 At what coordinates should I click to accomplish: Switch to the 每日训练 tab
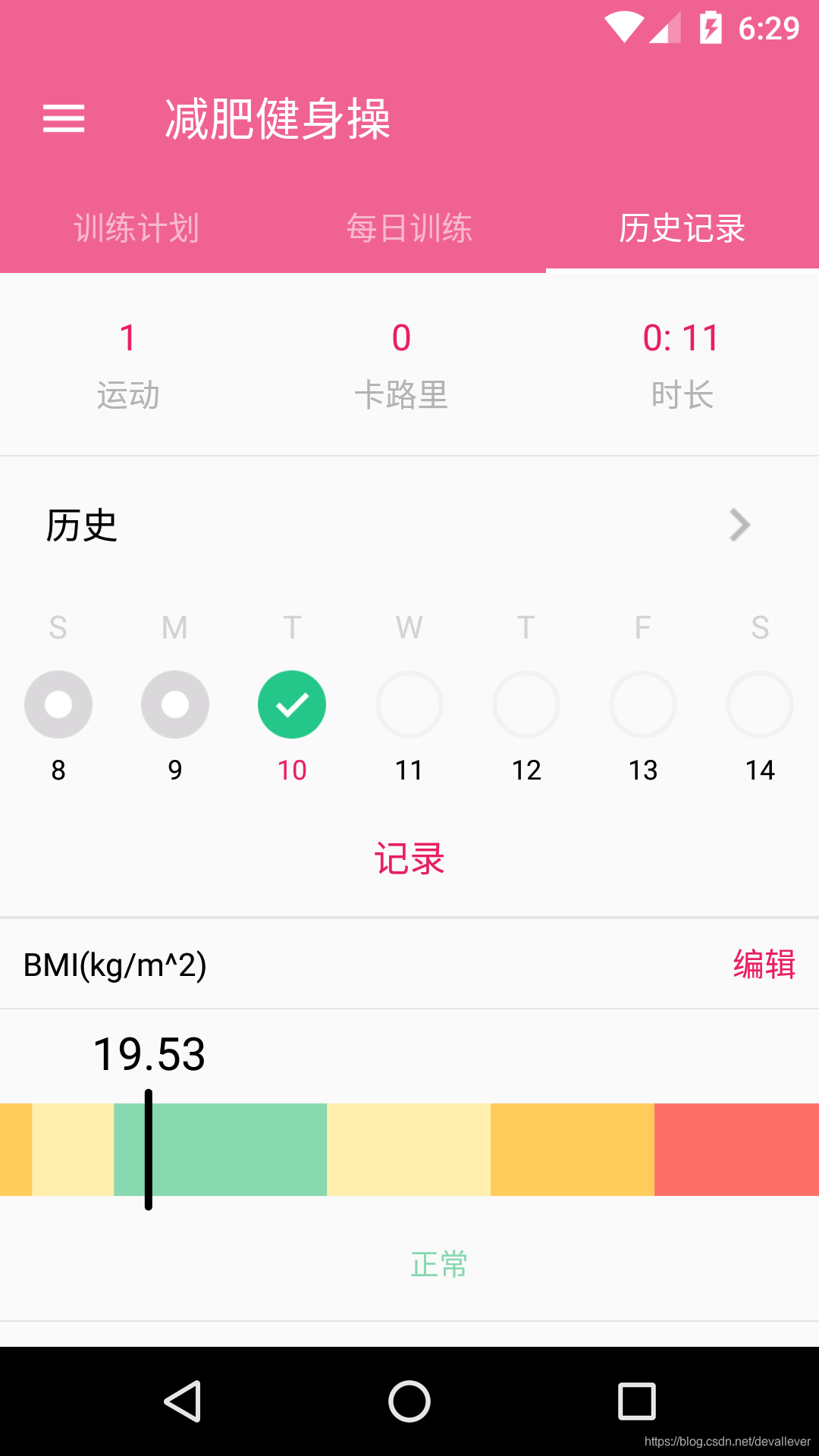coord(409,228)
